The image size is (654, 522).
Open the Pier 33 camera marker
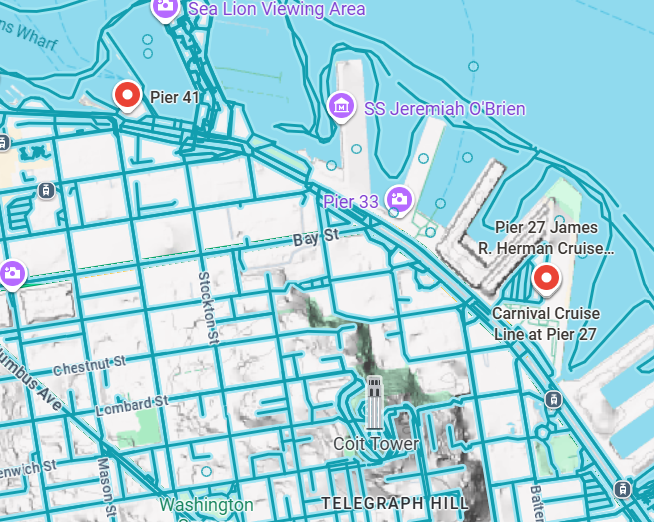[400, 199]
